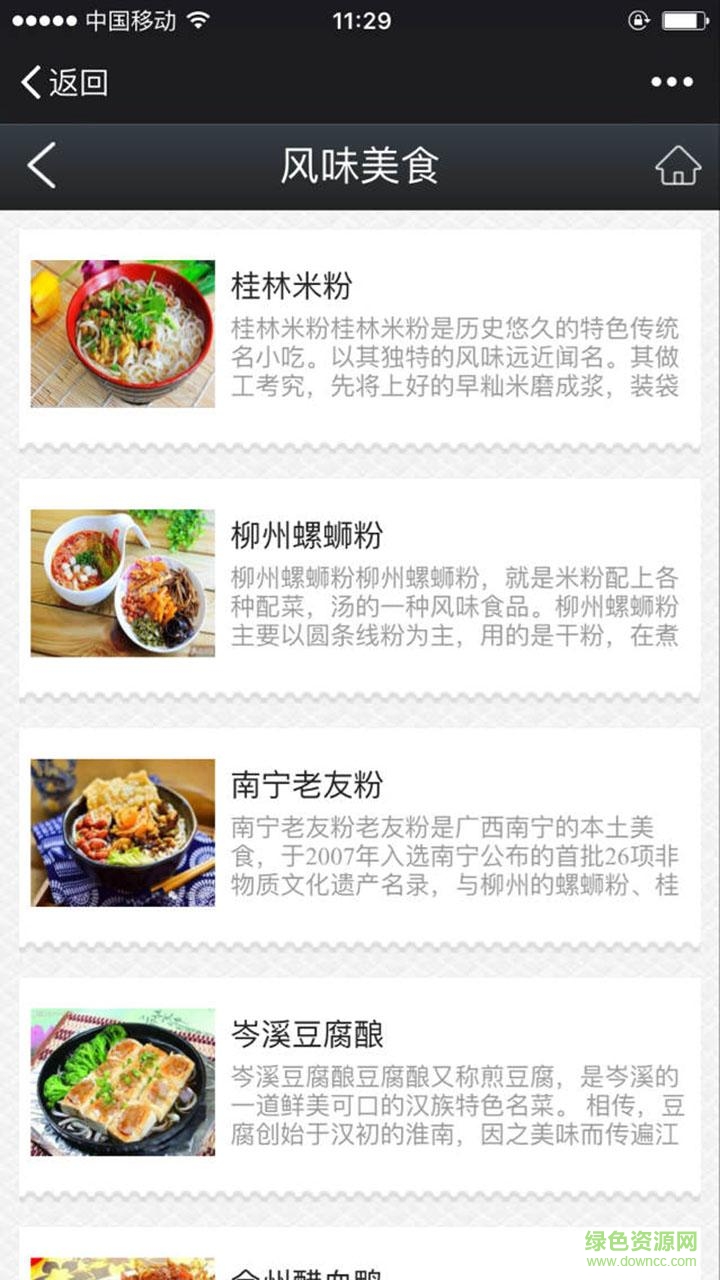Tap the home icon in the header
Viewport: 720px width, 1280px height.
tap(679, 167)
